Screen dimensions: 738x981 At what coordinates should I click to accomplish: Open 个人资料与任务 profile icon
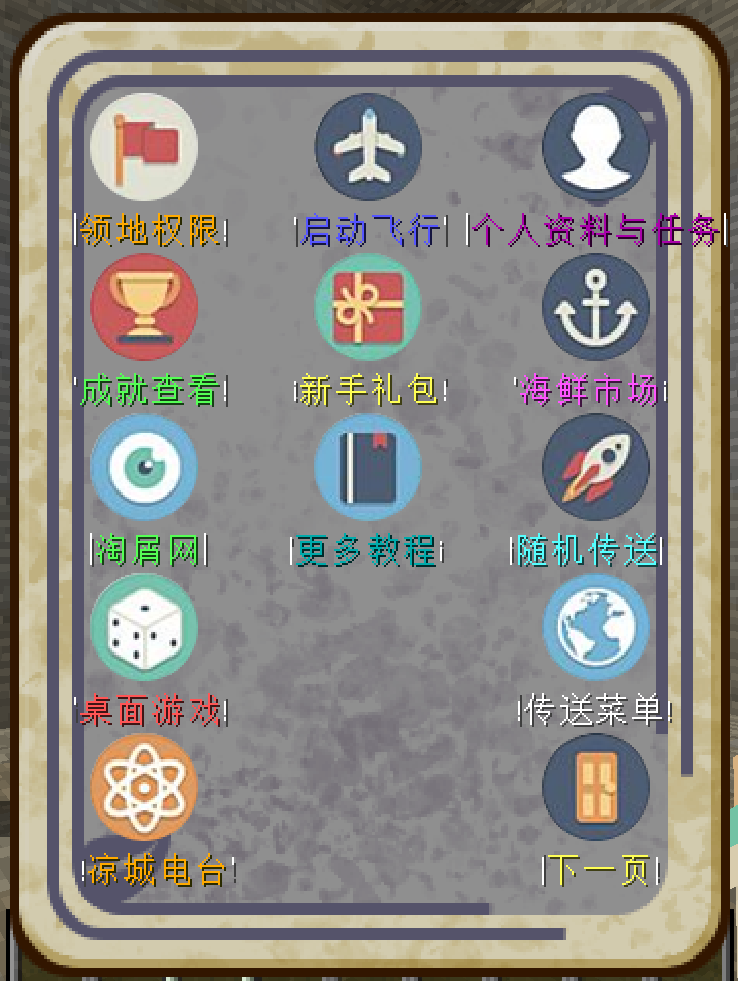tap(596, 147)
